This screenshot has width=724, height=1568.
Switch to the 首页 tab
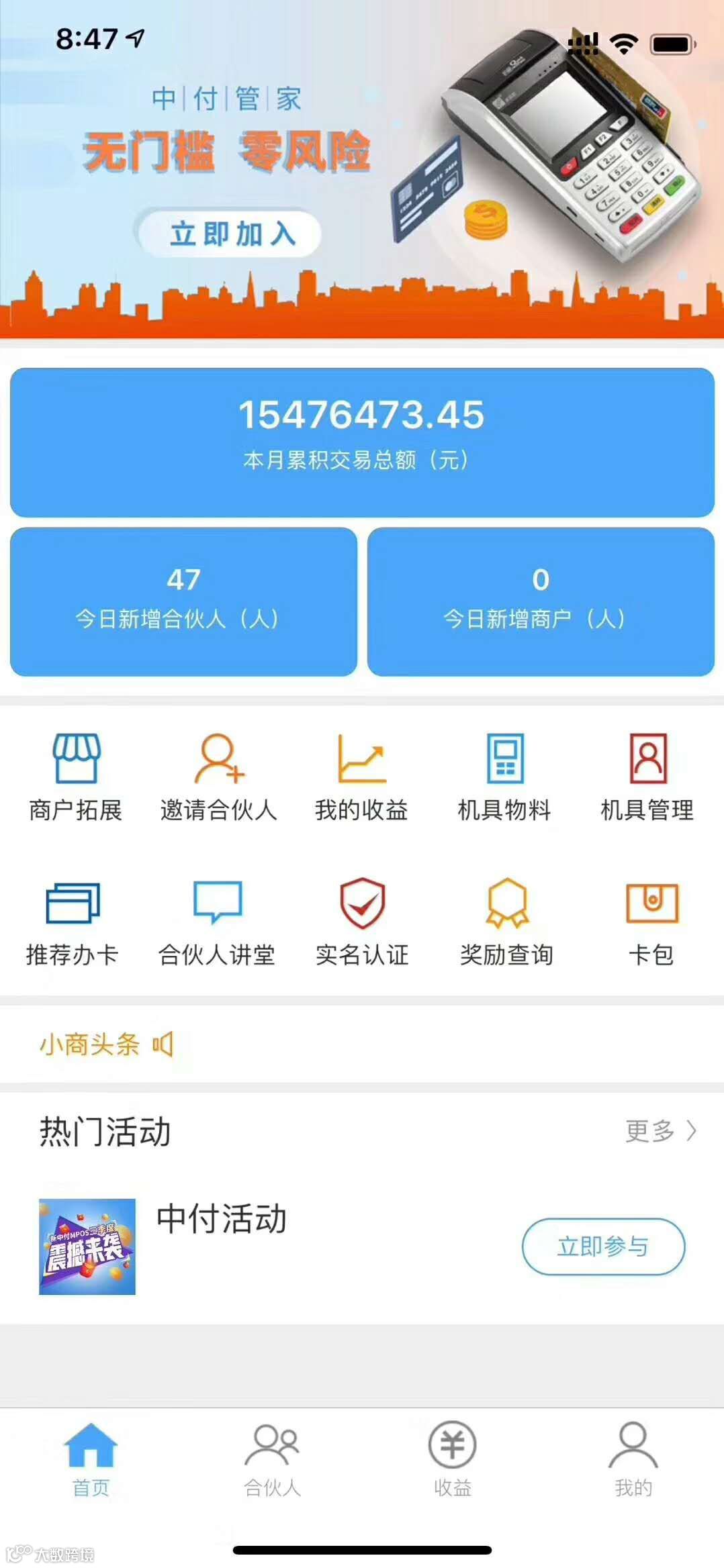pyautogui.click(x=91, y=1458)
